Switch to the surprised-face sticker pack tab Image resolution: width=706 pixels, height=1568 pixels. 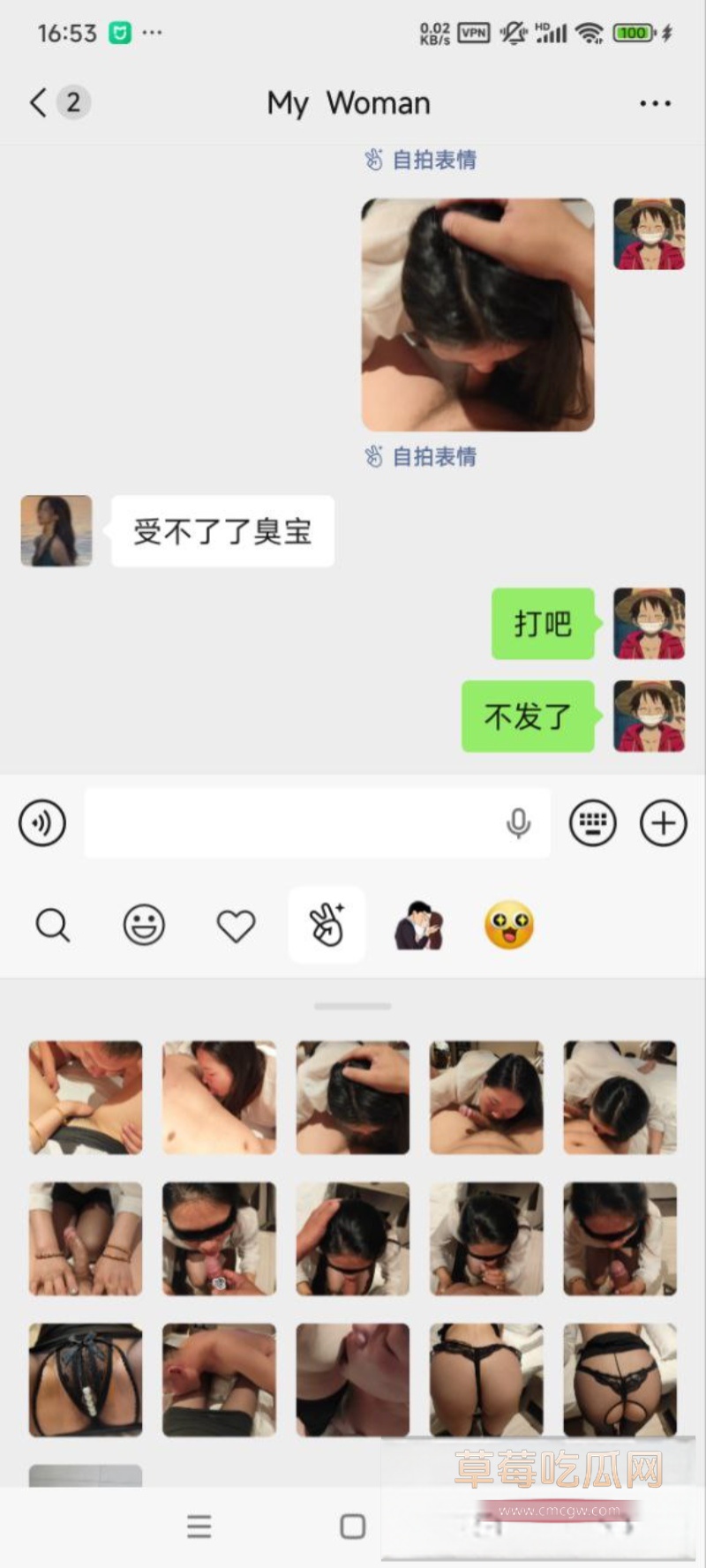coord(509,925)
